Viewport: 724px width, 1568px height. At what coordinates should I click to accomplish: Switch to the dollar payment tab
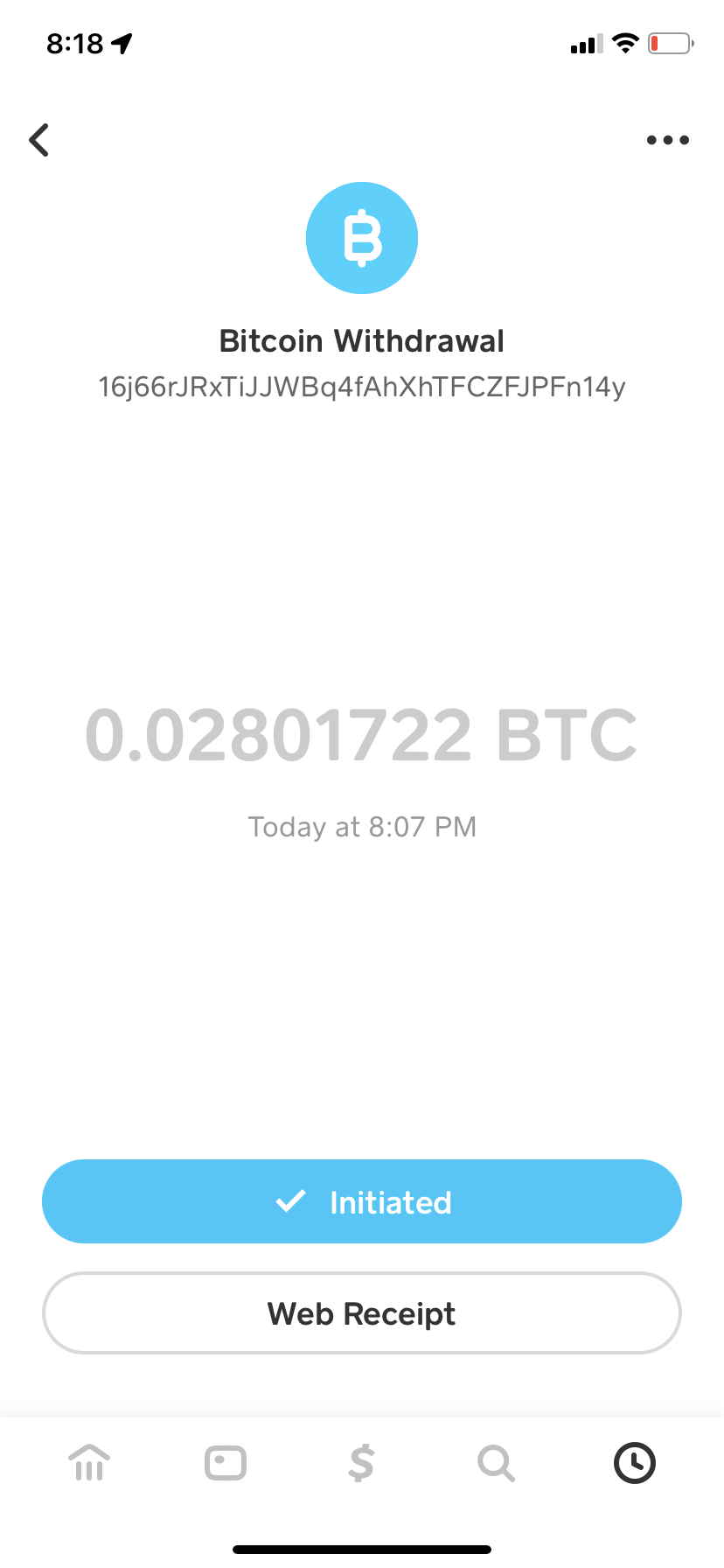[361, 1462]
